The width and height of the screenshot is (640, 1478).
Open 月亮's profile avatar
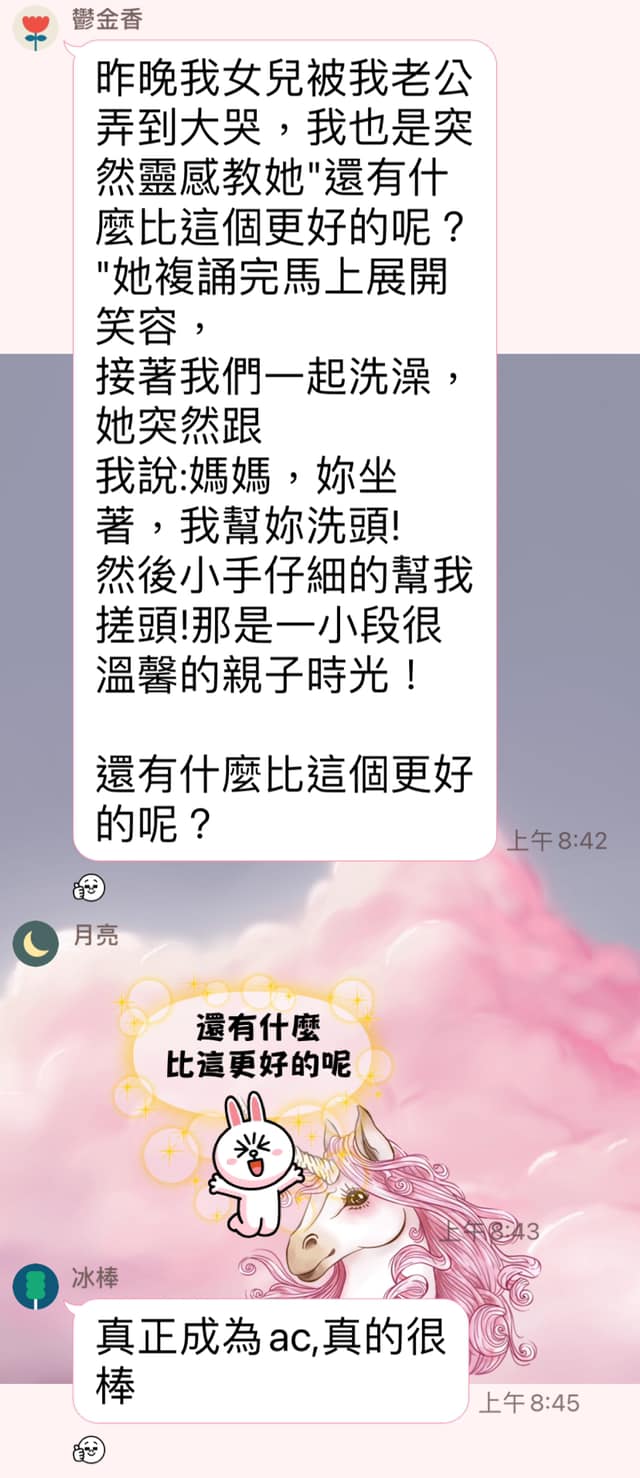tap(35, 943)
